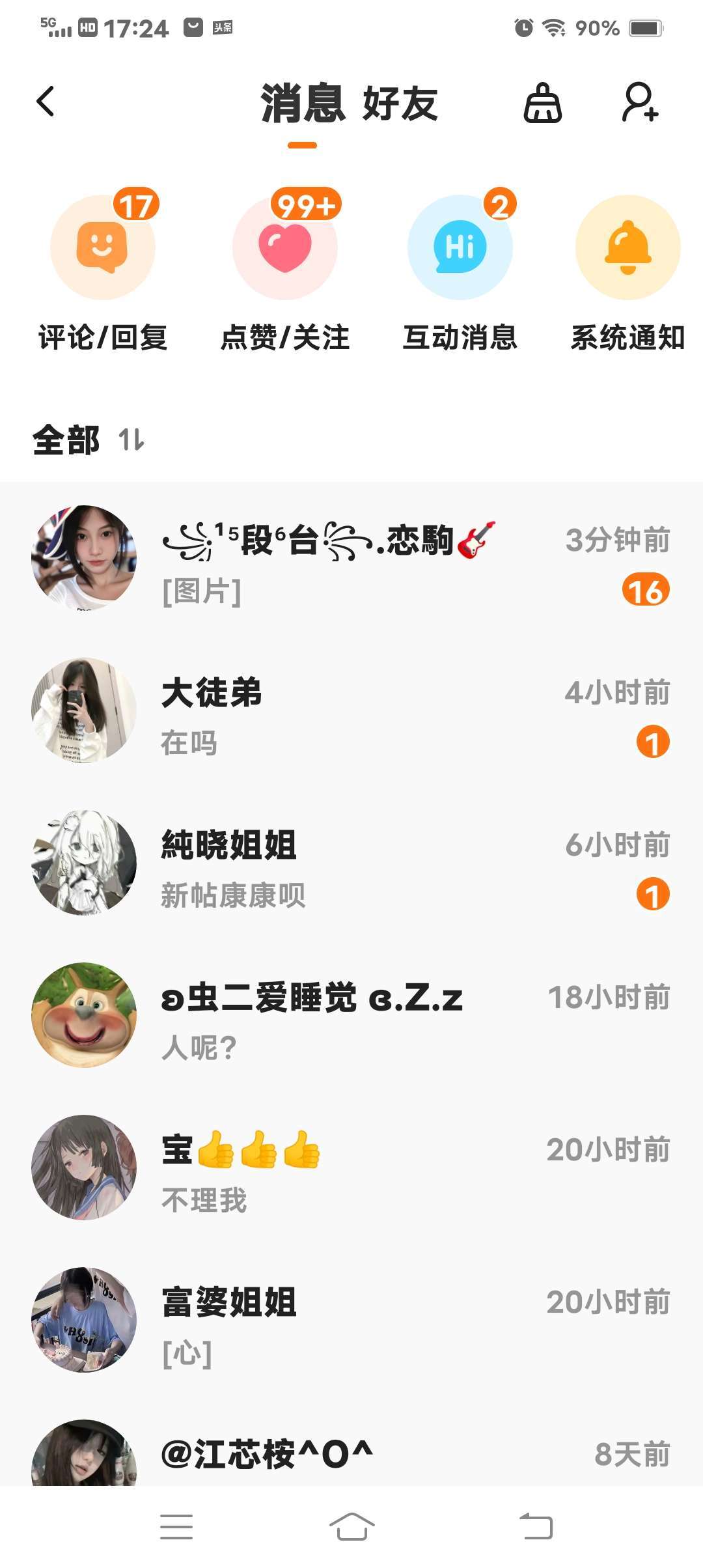Open the chat with @江芯桉^O^
The width and height of the screenshot is (703, 1568).
[351, 1456]
